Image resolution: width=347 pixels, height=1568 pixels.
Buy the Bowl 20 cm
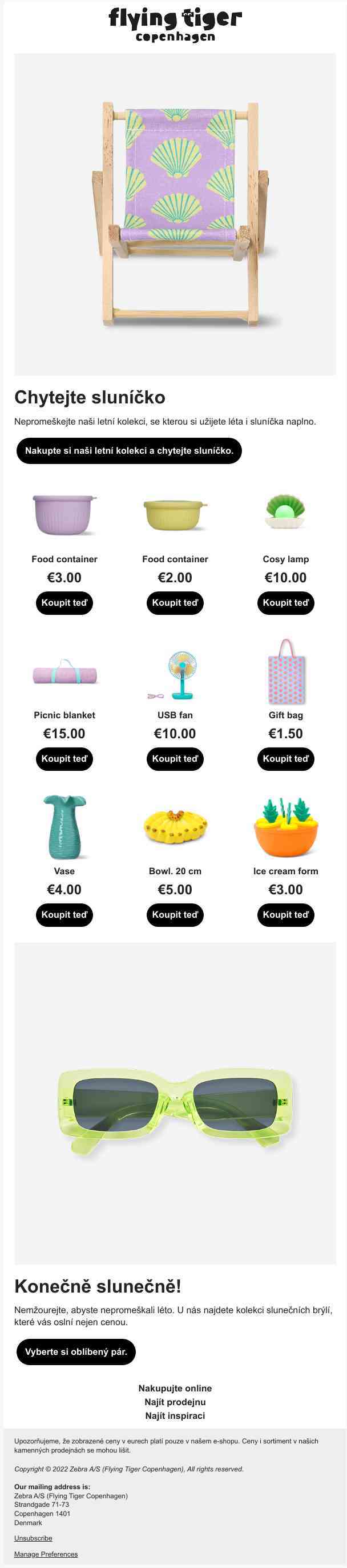[x=175, y=914]
